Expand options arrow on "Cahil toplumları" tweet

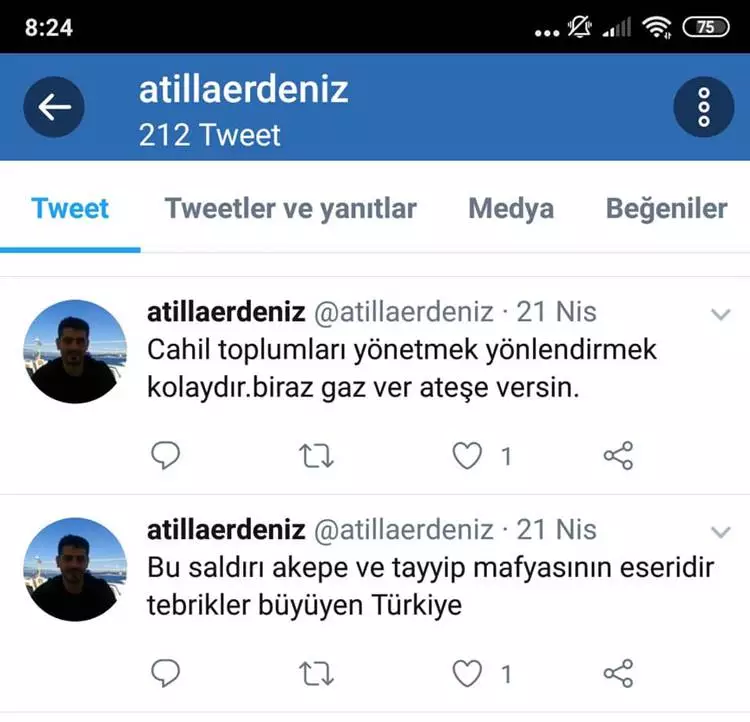coord(720,314)
